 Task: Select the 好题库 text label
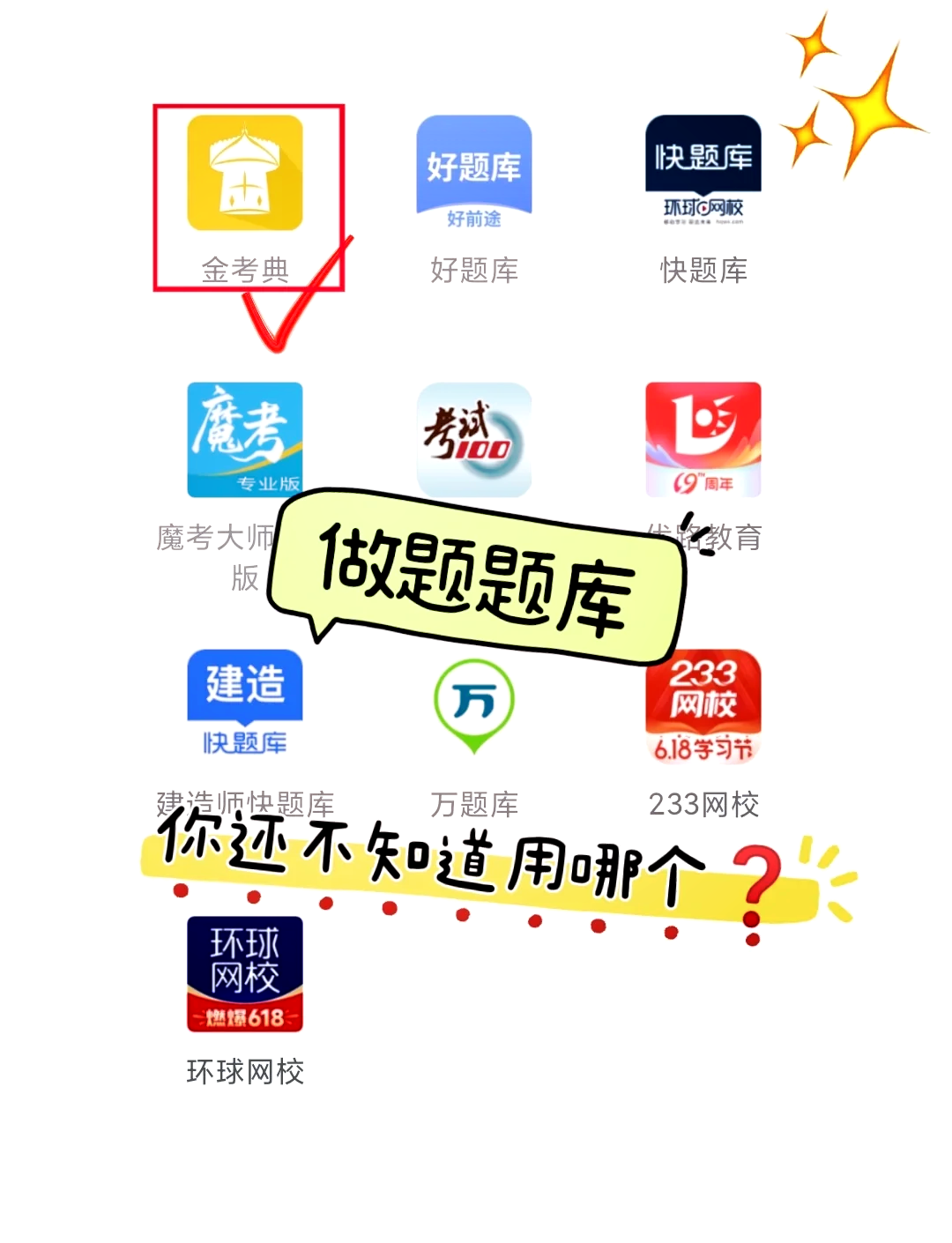pos(474,271)
